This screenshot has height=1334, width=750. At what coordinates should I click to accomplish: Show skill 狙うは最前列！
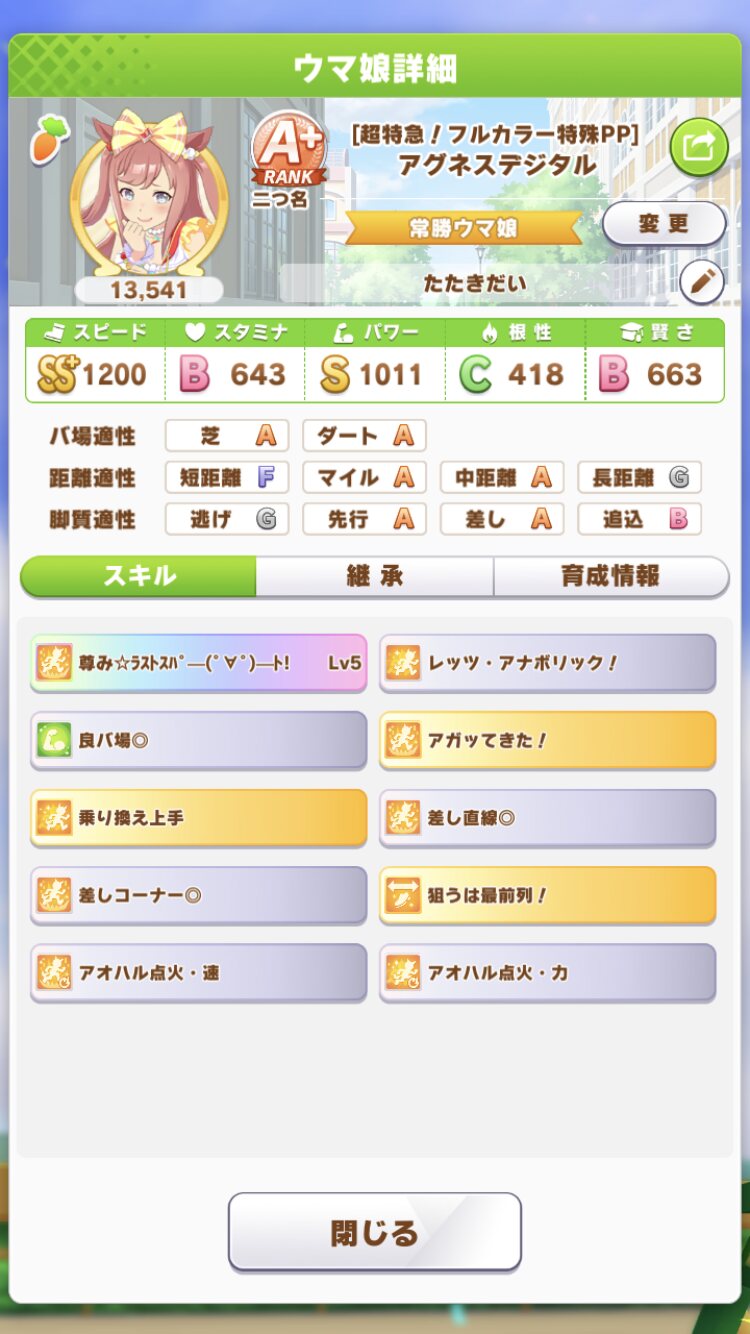547,894
